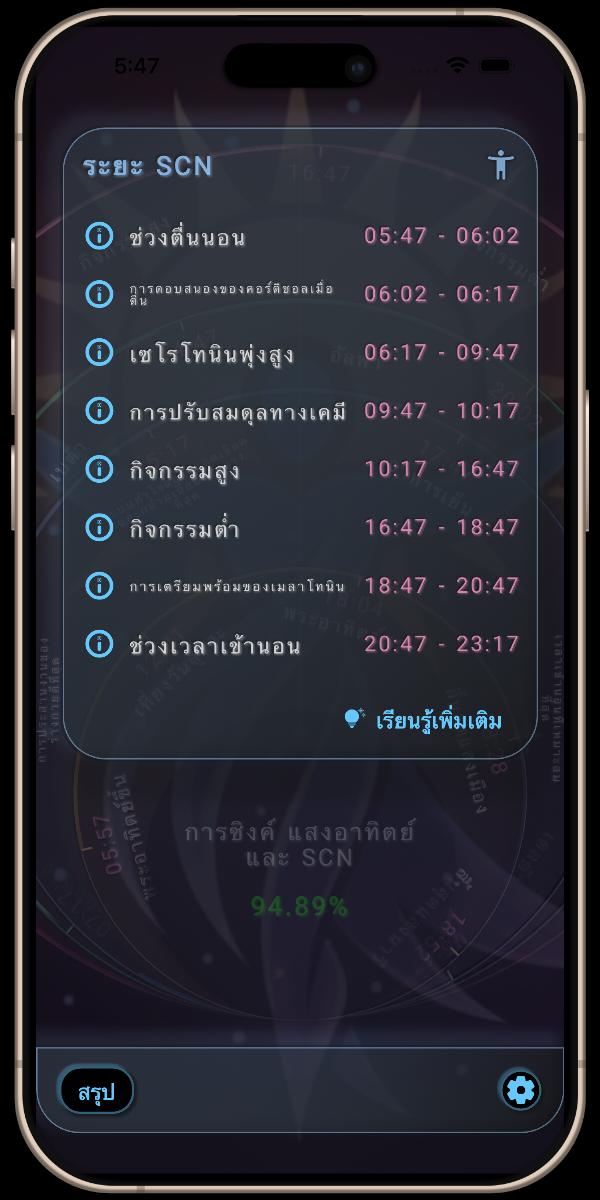
Task: Open settings gear
Action: coord(520,1090)
